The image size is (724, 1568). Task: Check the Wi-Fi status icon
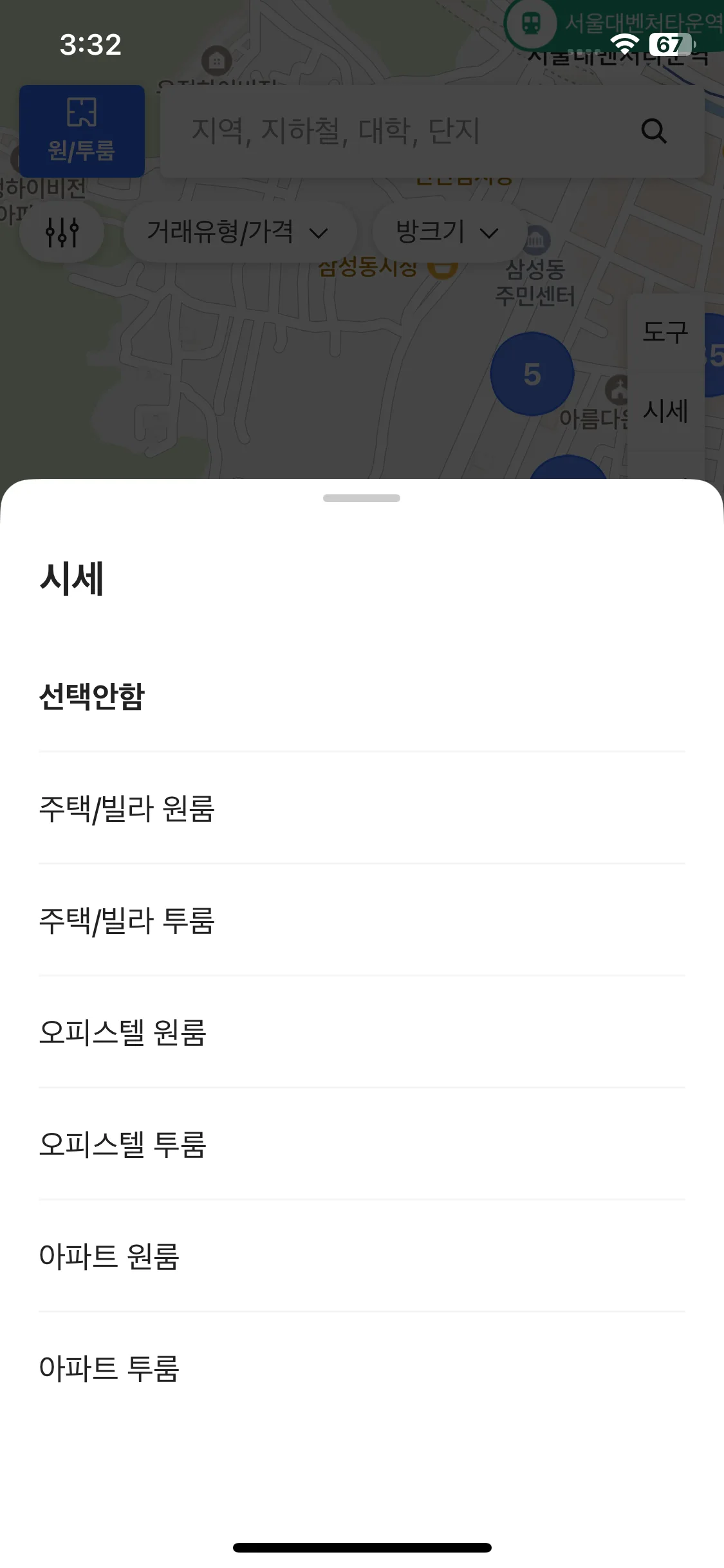[x=625, y=42]
